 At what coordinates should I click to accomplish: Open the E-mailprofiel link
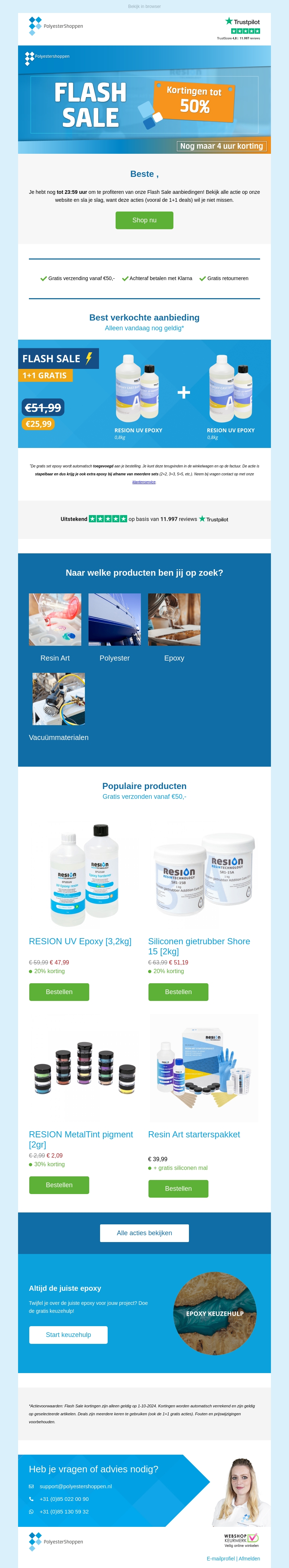(220, 1558)
